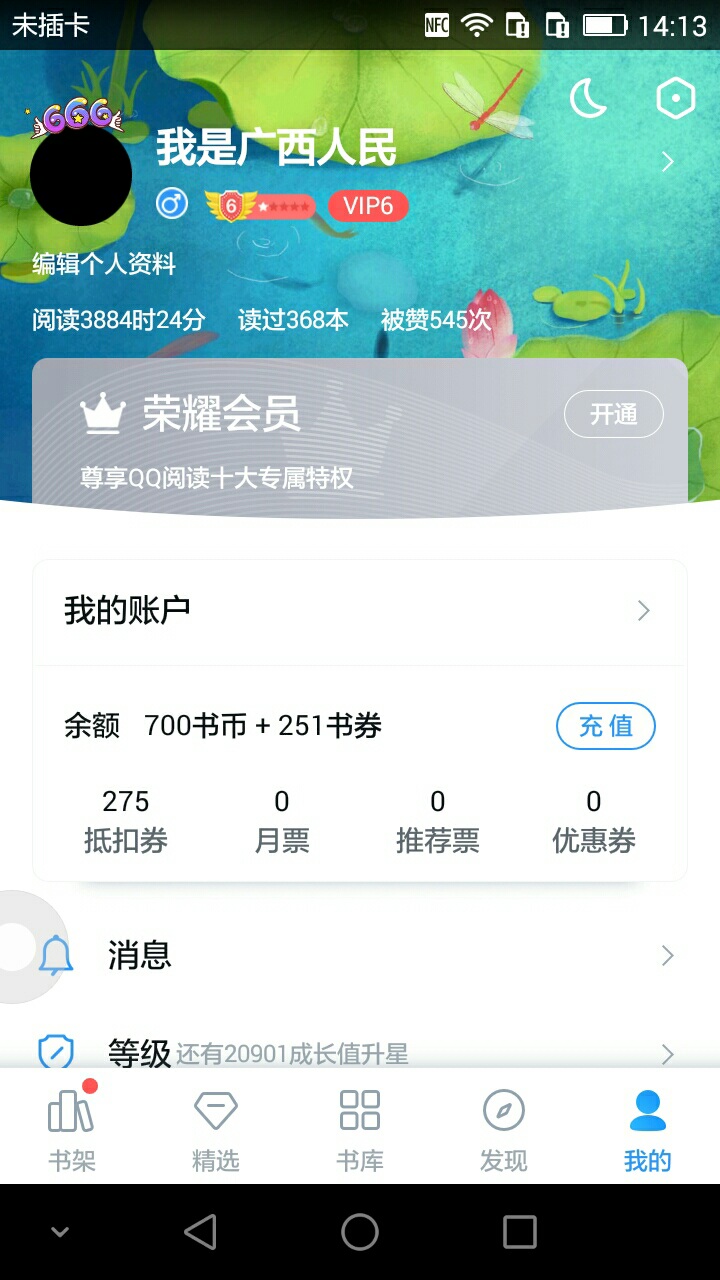Open the 消息 messages row
Image resolution: width=720 pixels, height=1280 pixels.
pyautogui.click(x=360, y=956)
